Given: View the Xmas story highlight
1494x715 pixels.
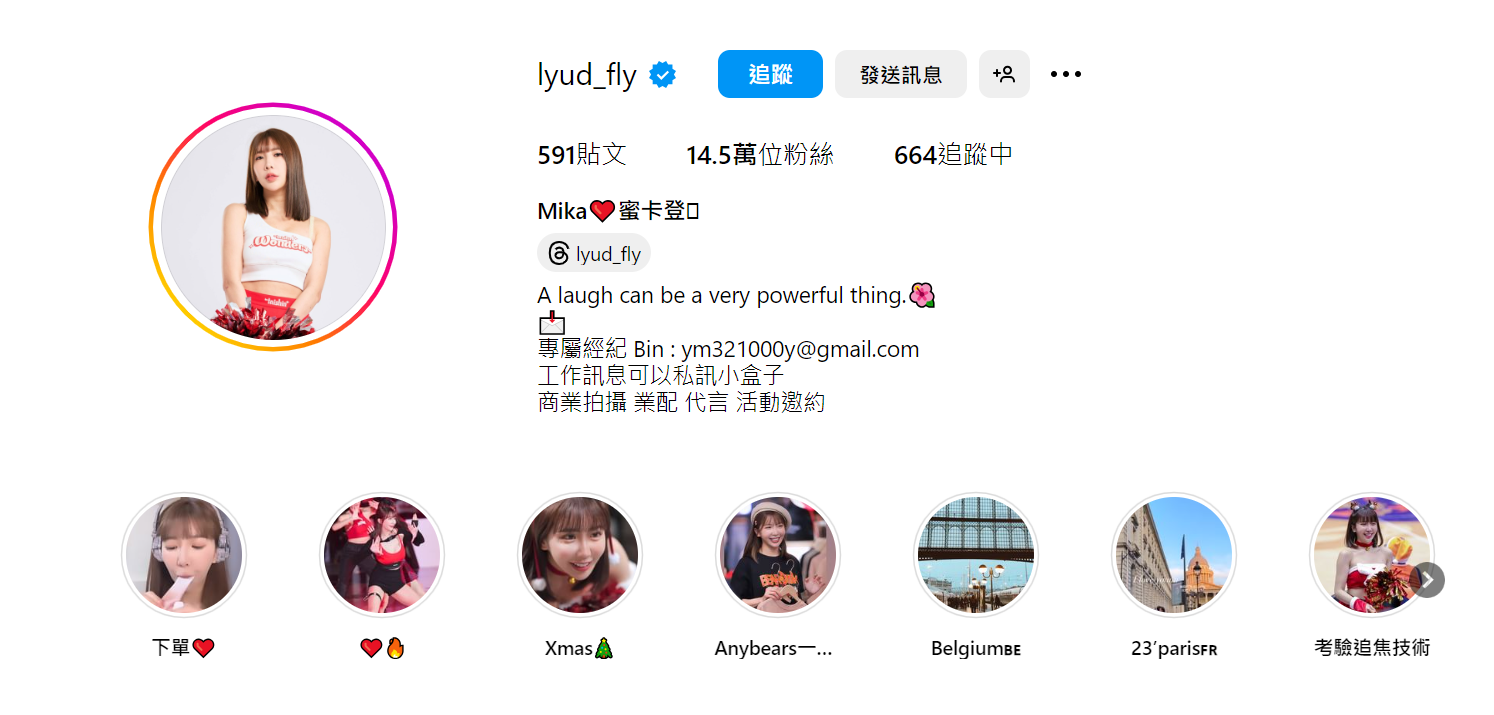Looking at the screenshot, I should coord(579,555).
